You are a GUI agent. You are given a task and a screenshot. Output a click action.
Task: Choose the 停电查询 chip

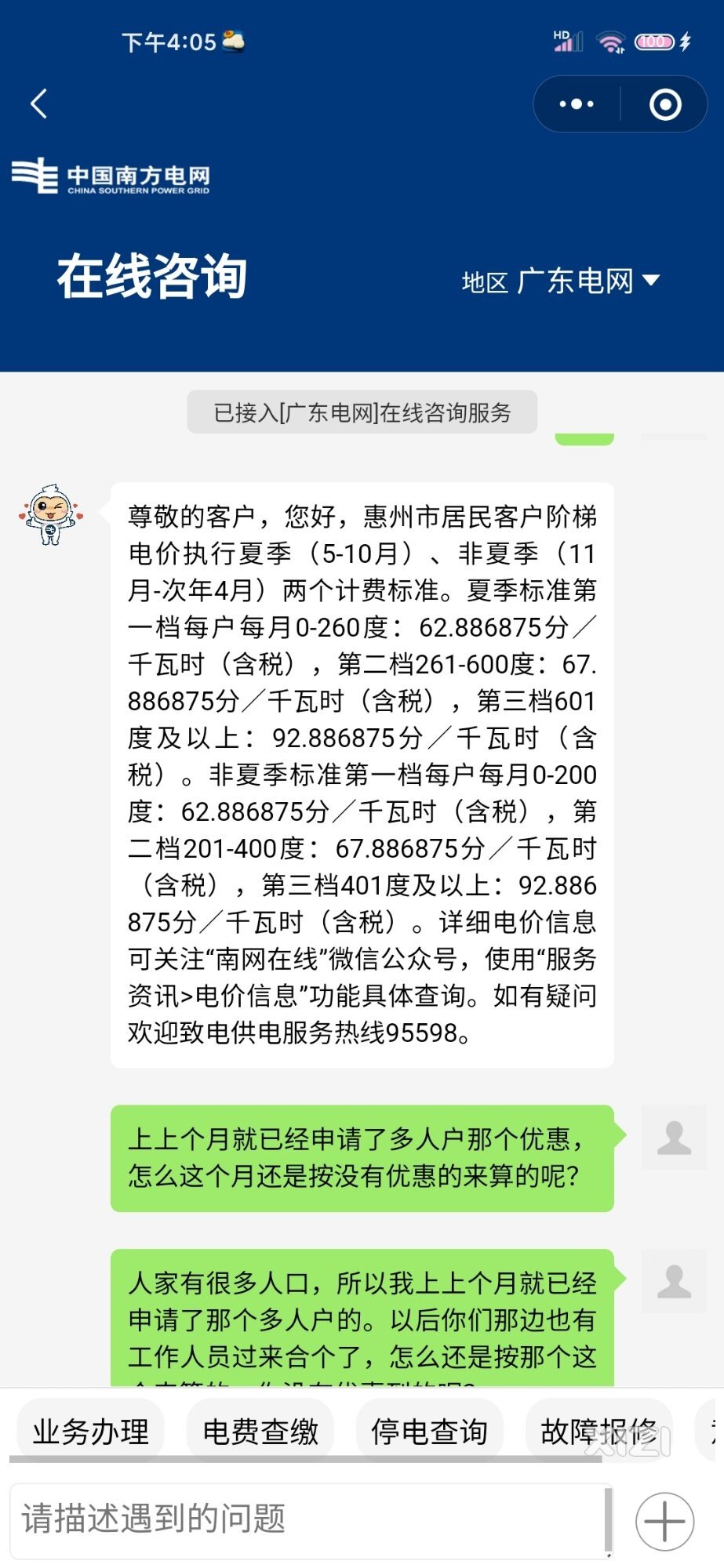pyautogui.click(x=429, y=1432)
